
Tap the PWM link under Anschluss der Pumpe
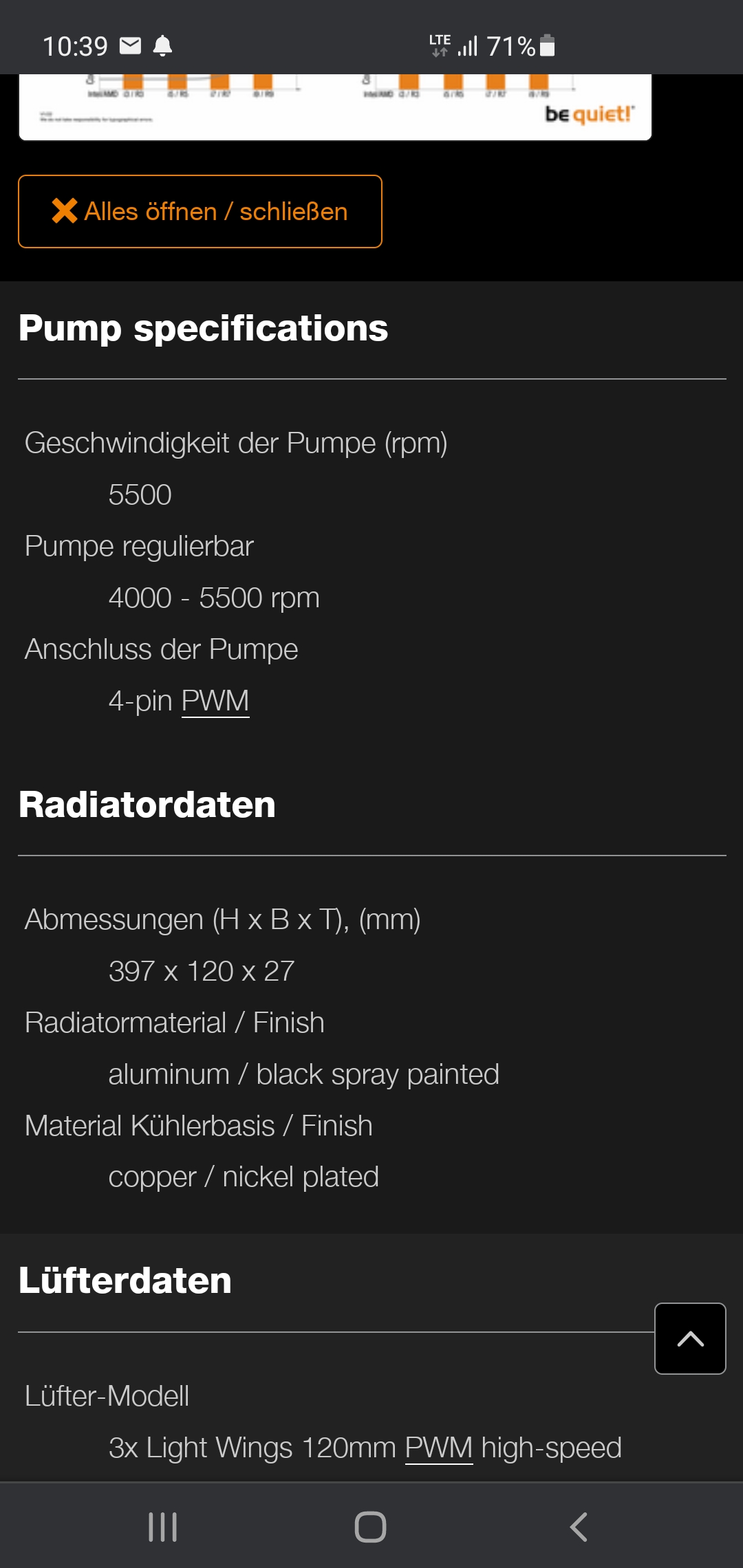215,701
